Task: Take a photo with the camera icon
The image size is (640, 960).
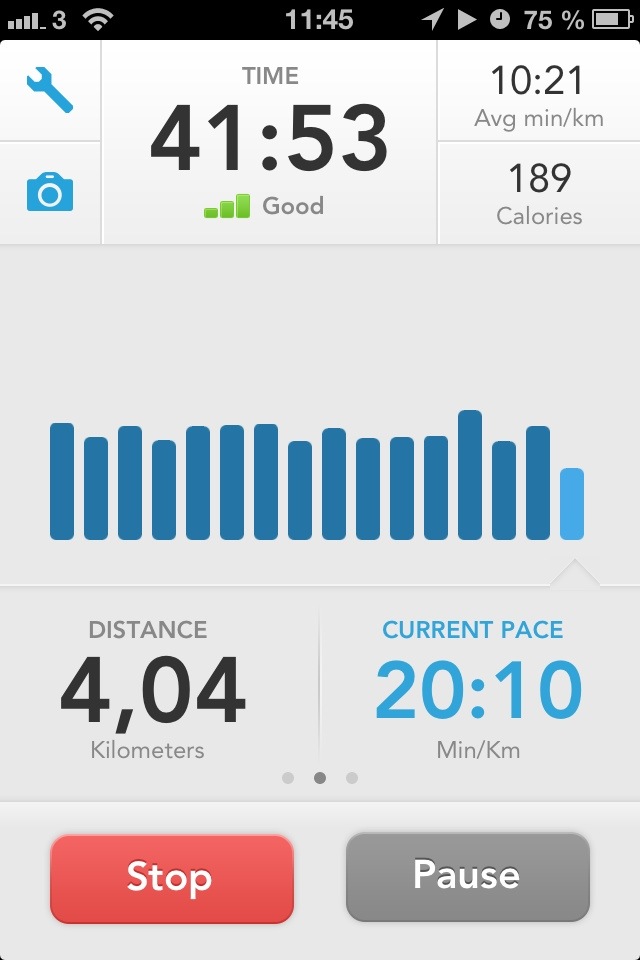Action: 50,191
